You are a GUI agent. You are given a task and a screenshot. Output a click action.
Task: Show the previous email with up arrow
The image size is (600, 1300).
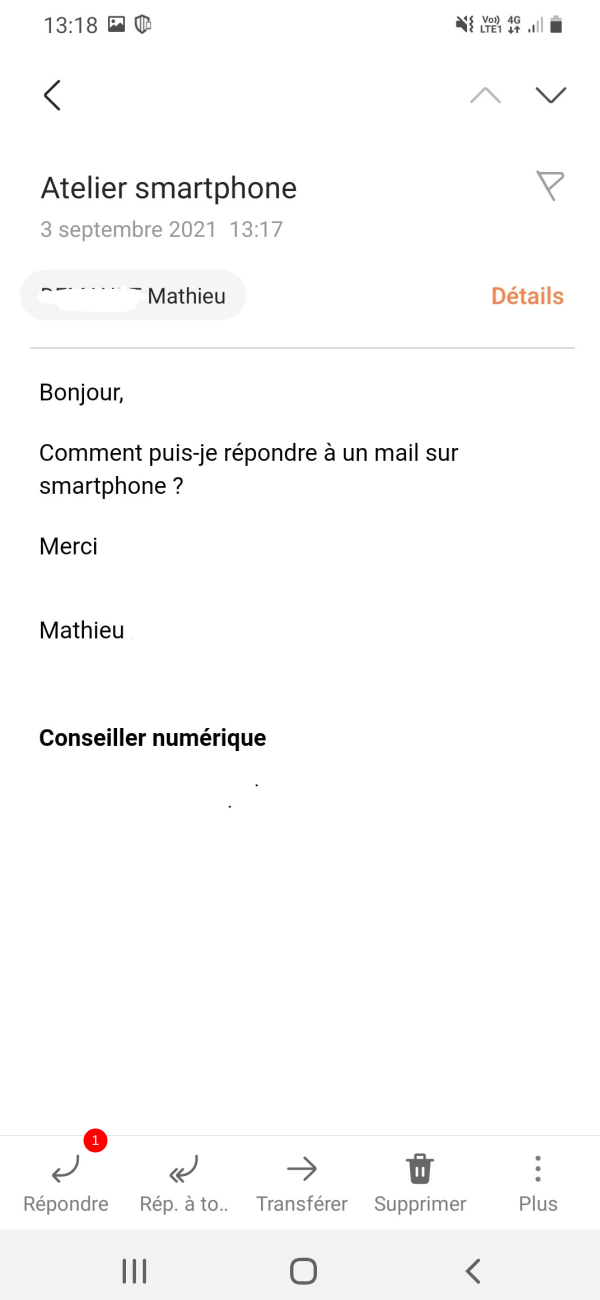[485, 96]
